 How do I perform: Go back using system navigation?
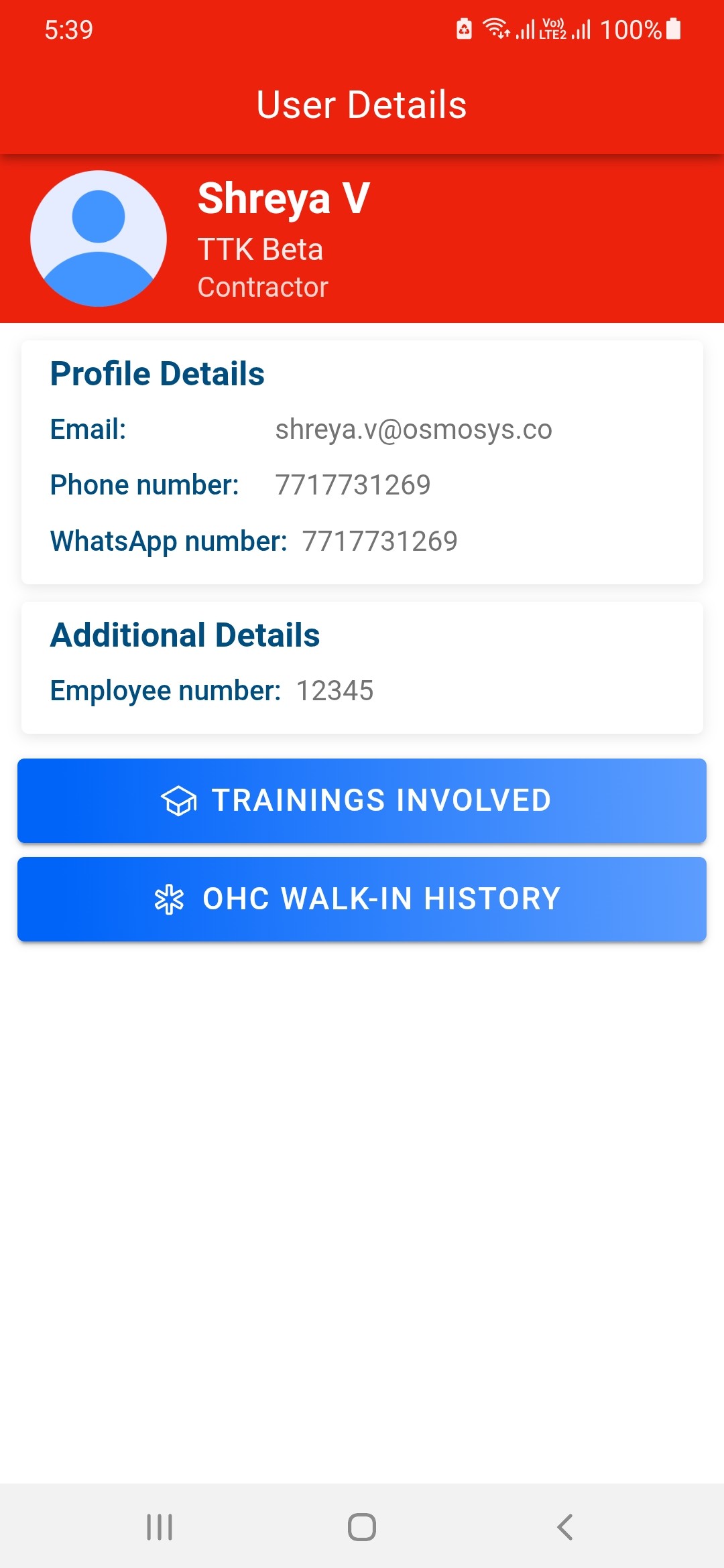(564, 1527)
